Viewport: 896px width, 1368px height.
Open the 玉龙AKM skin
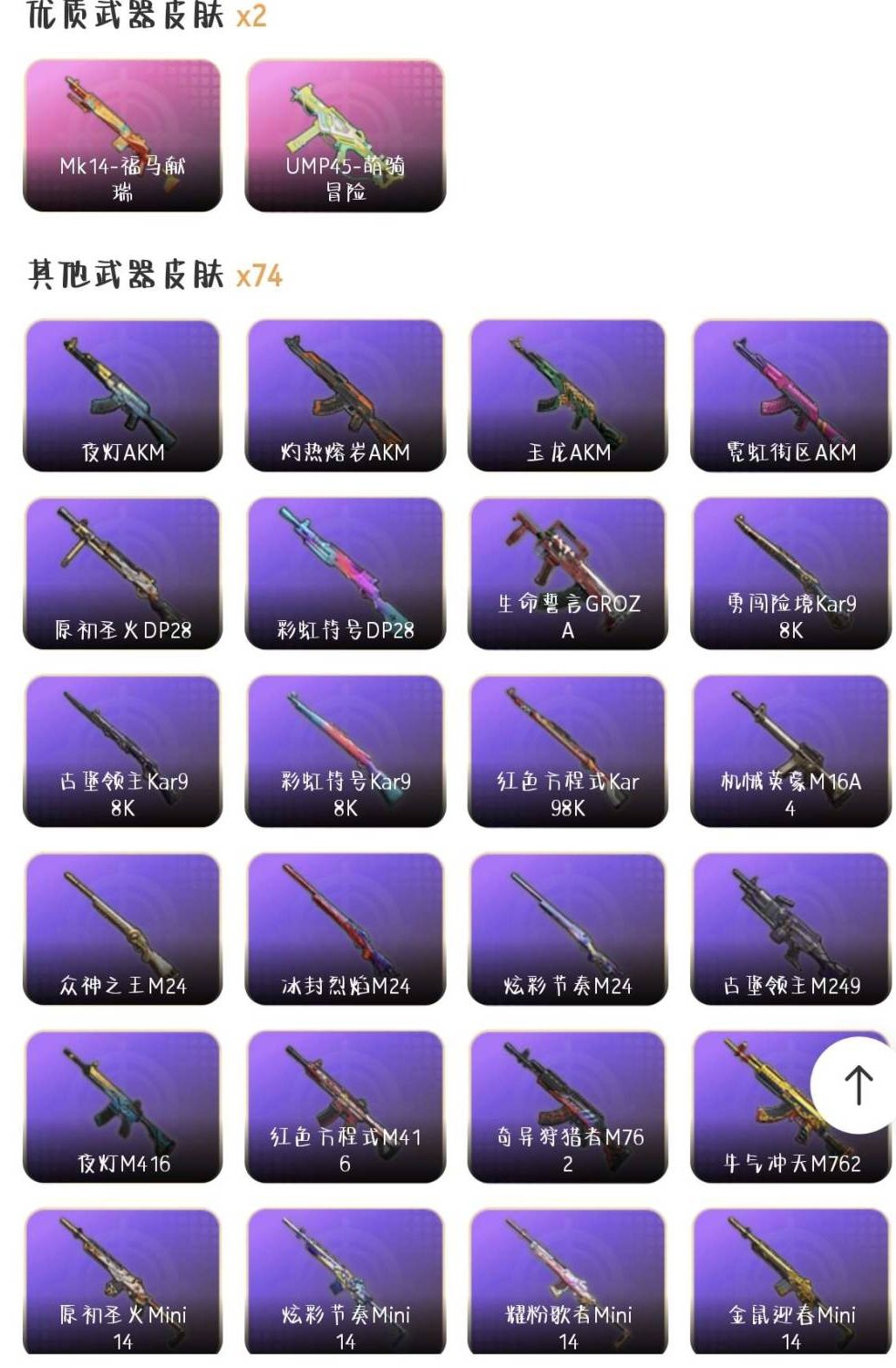pos(567,395)
